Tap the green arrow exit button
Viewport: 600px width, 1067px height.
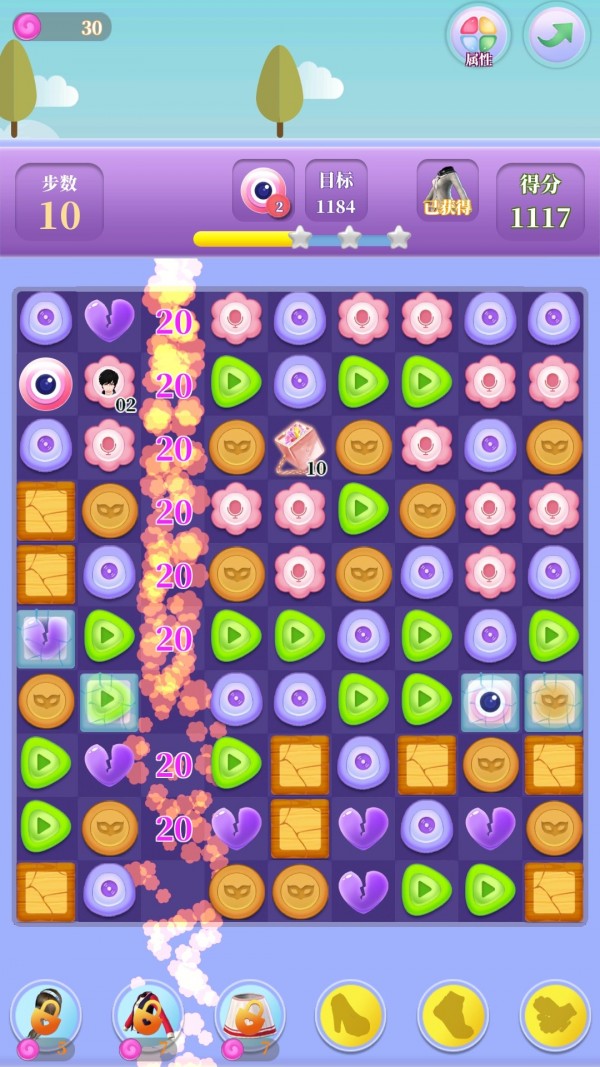coord(556,35)
